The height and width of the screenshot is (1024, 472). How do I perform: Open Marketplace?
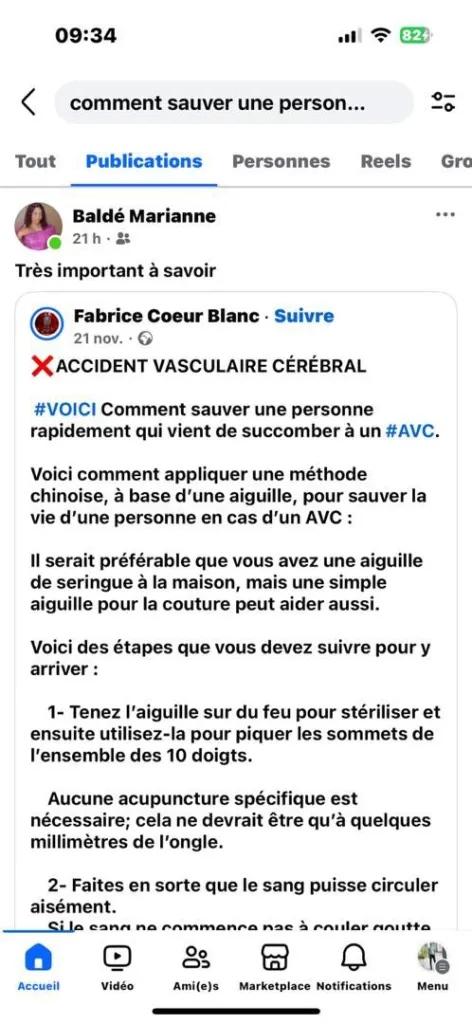click(x=274, y=967)
